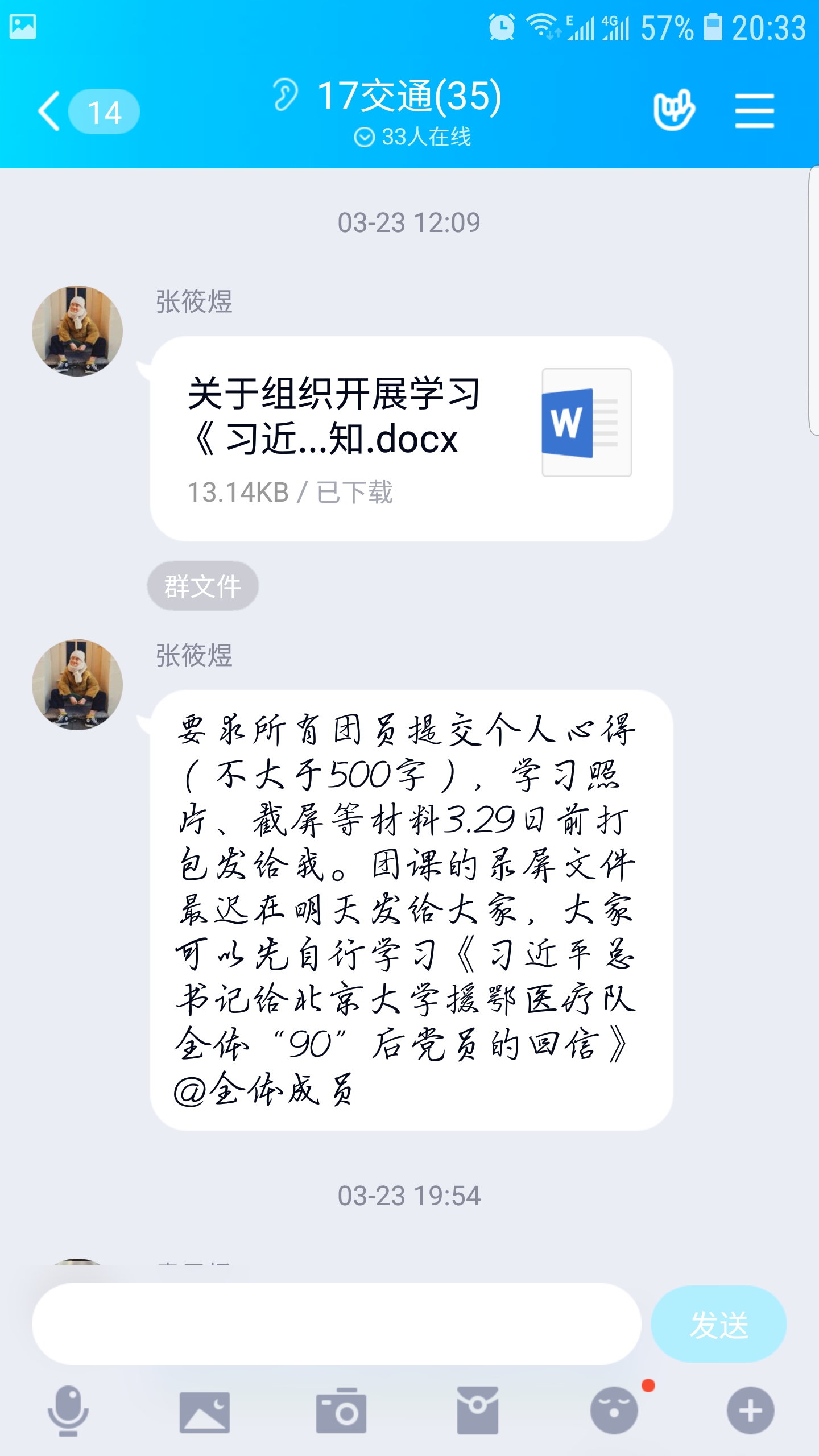819x1456 pixels.
Task: Tap the 群文件 chip
Action: pyautogui.click(x=202, y=586)
